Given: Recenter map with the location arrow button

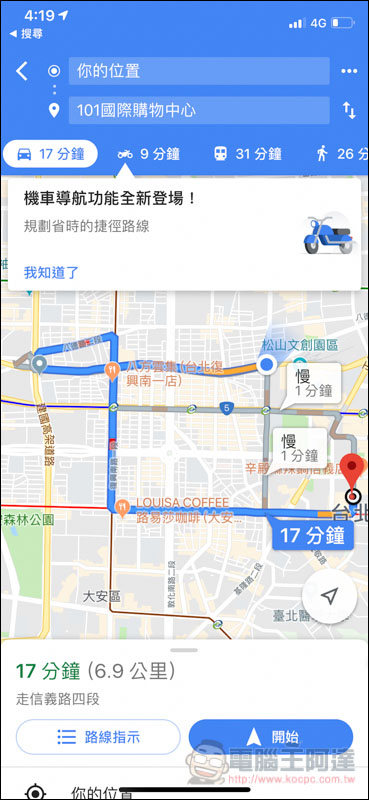Looking at the screenshot, I should pos(329,596).
